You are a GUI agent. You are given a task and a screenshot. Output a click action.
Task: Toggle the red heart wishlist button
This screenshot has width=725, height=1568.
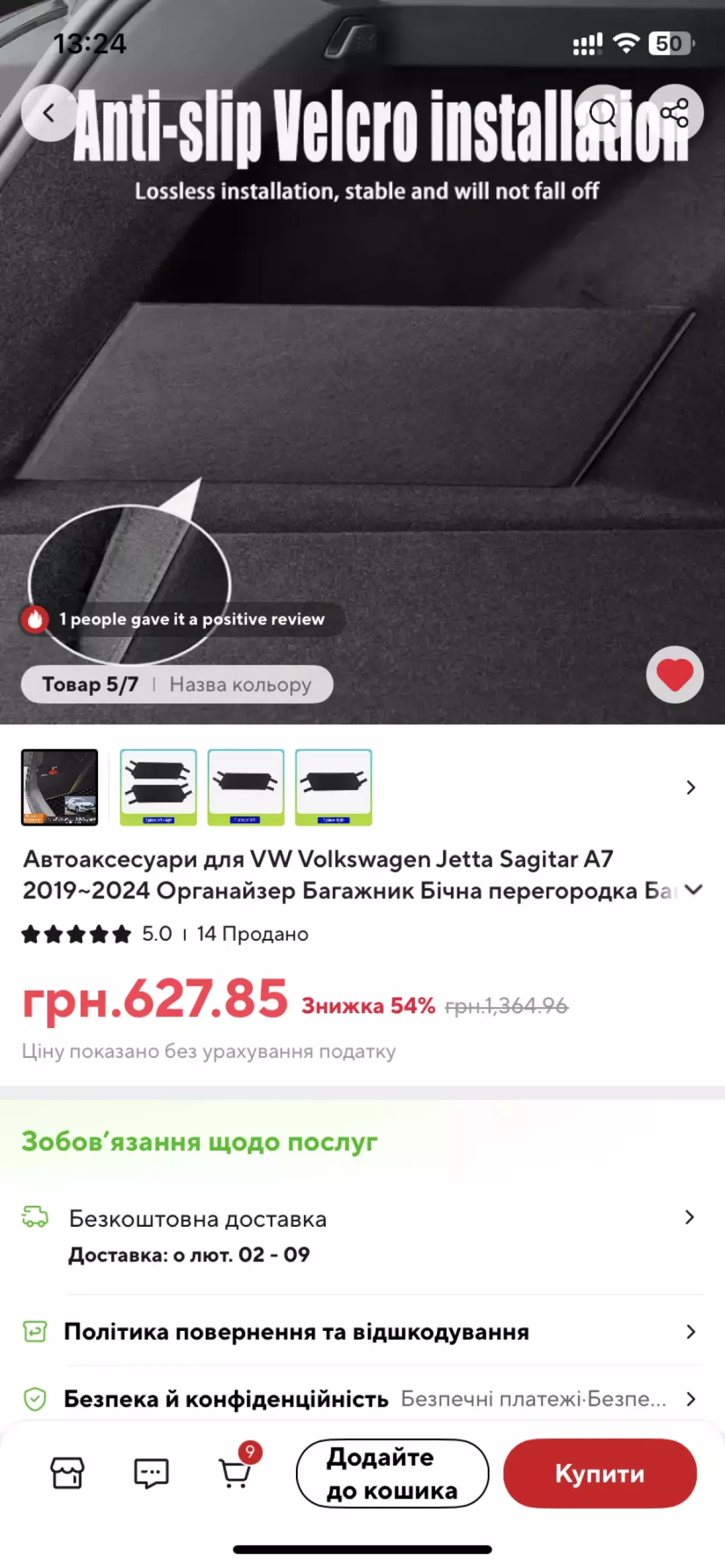point(675,674)
